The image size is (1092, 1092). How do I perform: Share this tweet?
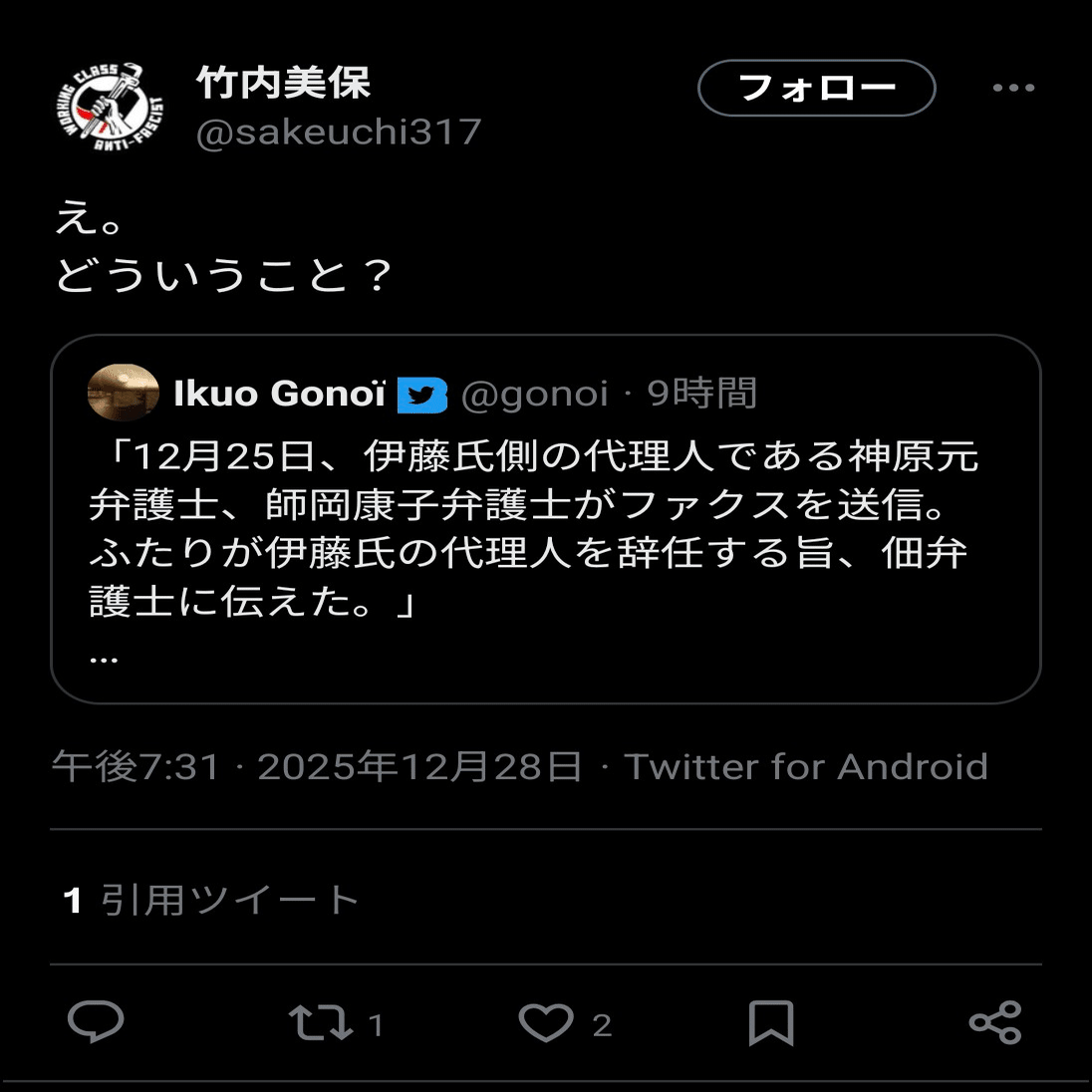click(x=995, y=1023)
